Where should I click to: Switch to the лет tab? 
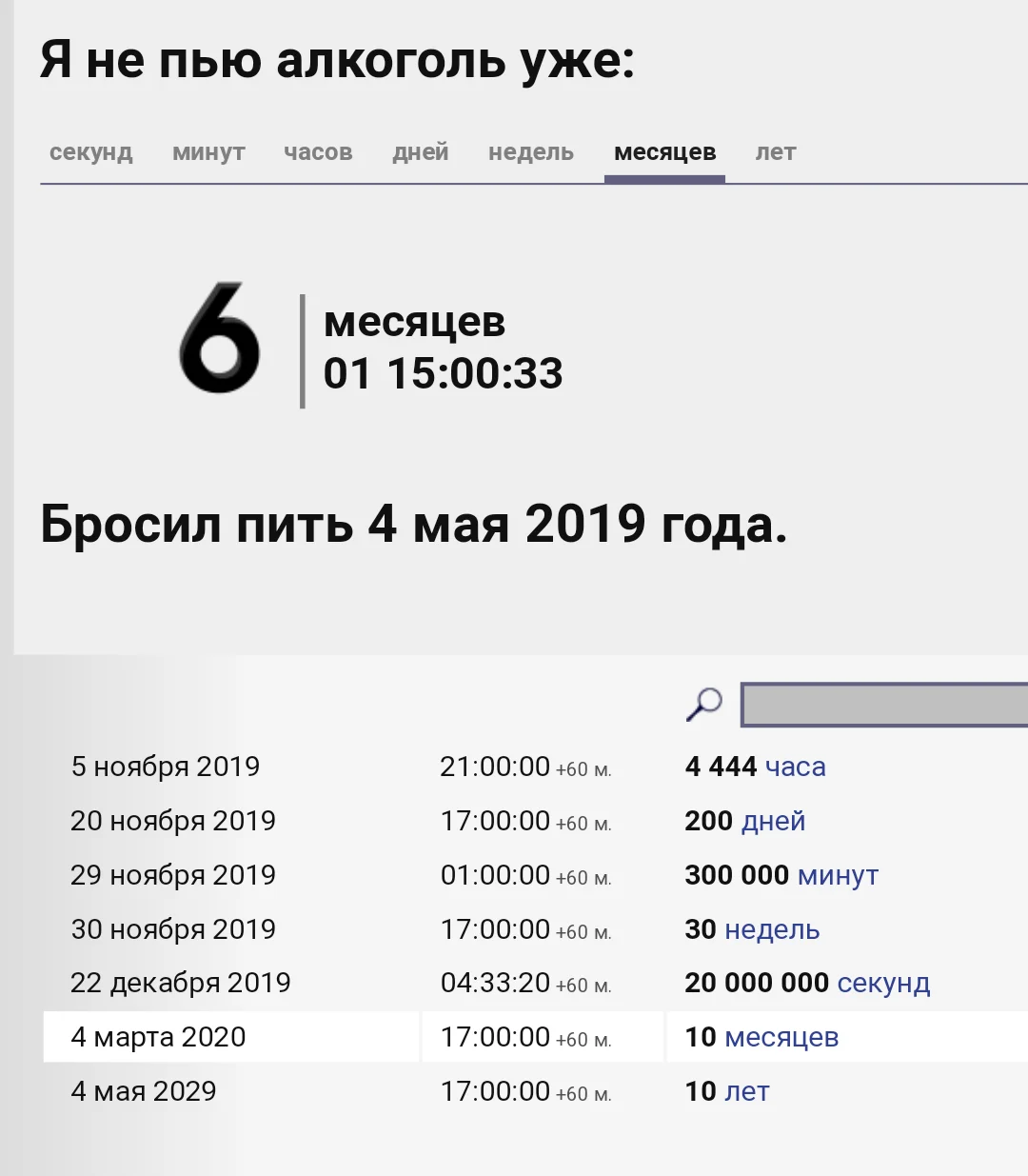(776, 152)
